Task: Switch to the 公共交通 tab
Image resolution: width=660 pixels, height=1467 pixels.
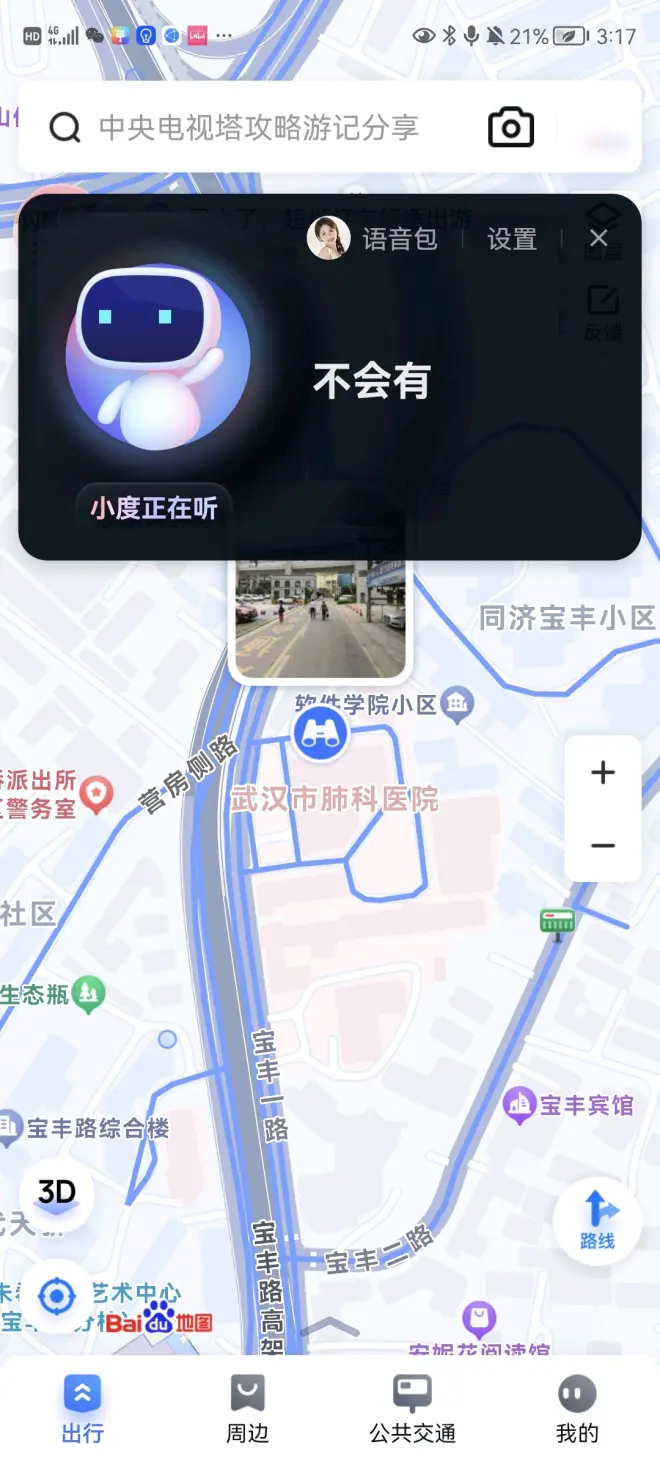Action: 412,1408
